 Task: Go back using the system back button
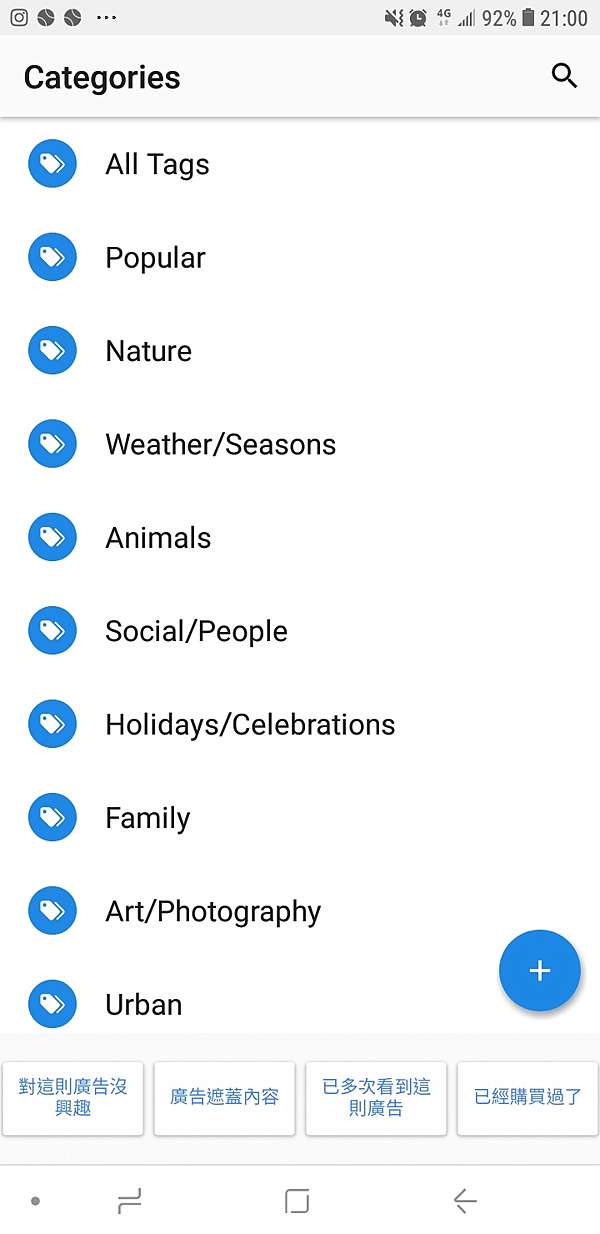[x=465, y=1201]
